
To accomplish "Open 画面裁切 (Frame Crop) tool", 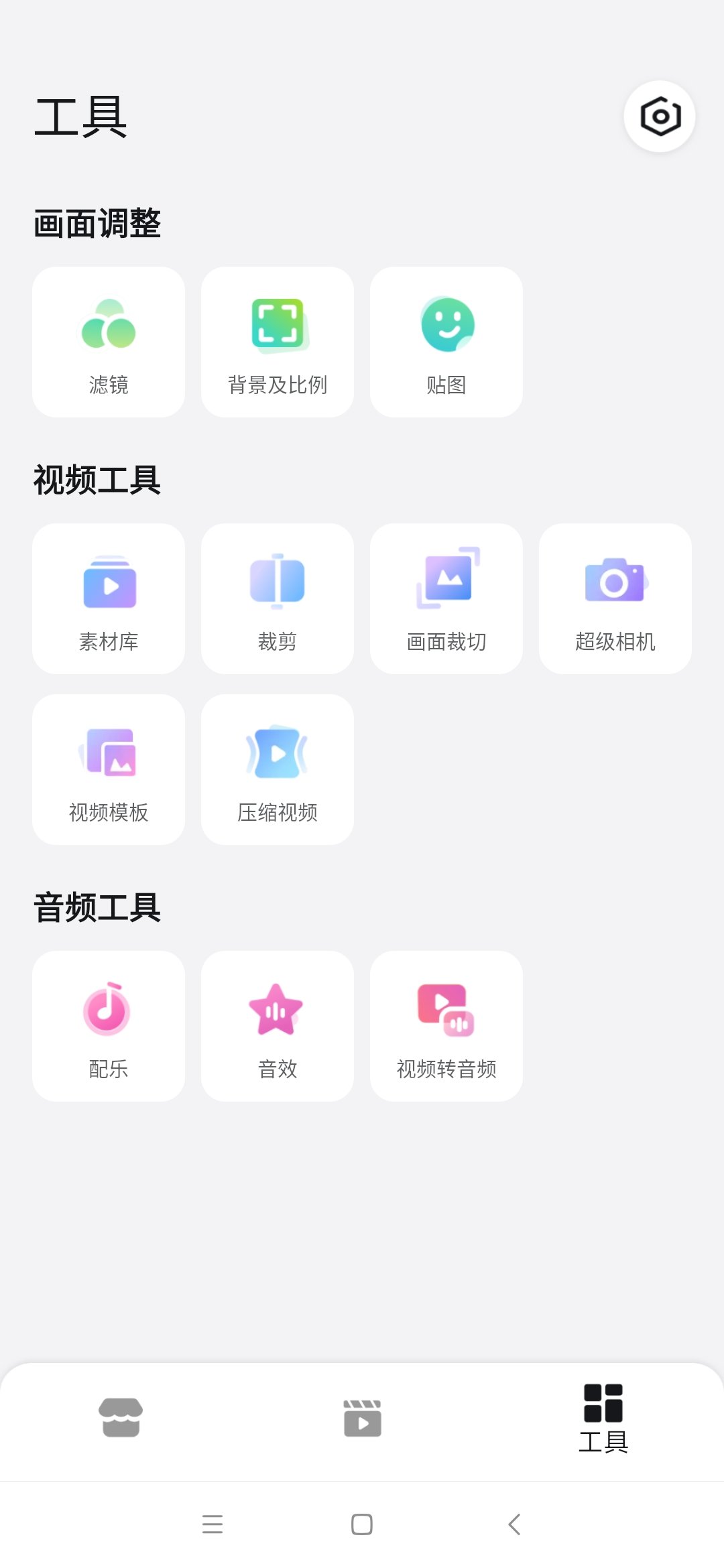I will (x=446, y=598).
